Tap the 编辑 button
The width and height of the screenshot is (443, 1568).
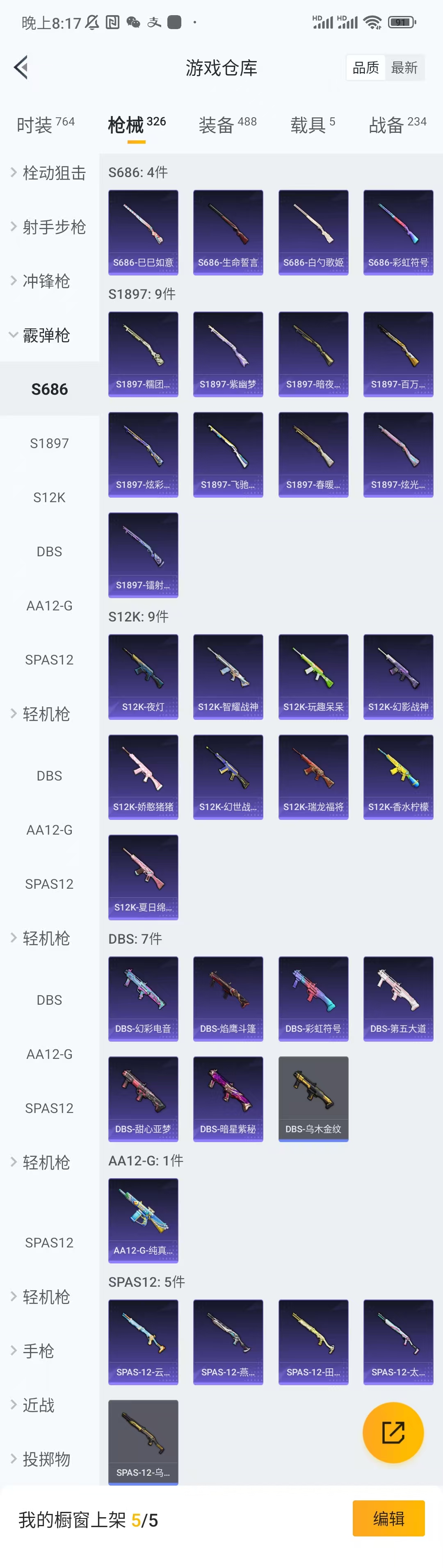[388, 1519]
